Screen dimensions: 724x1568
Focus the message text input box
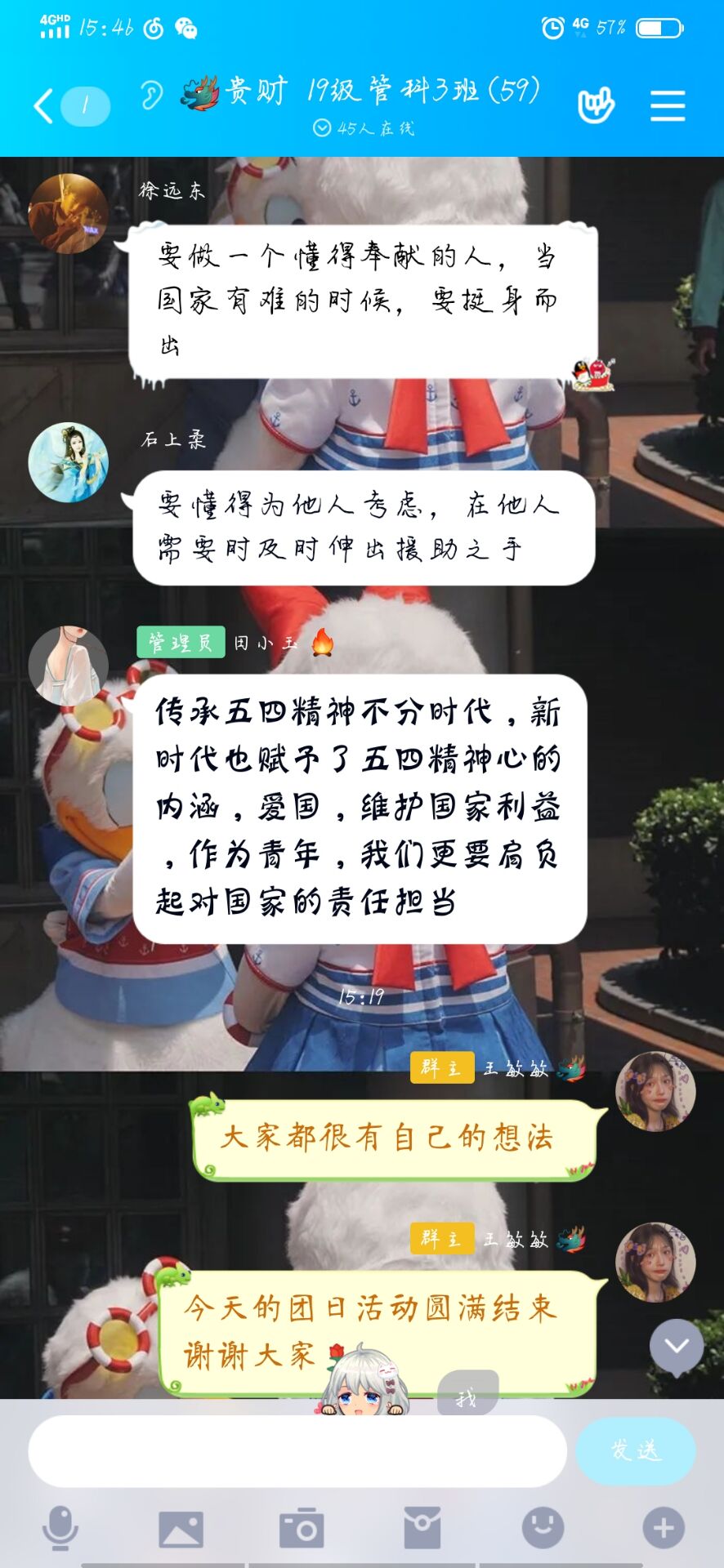[297, 1450]
